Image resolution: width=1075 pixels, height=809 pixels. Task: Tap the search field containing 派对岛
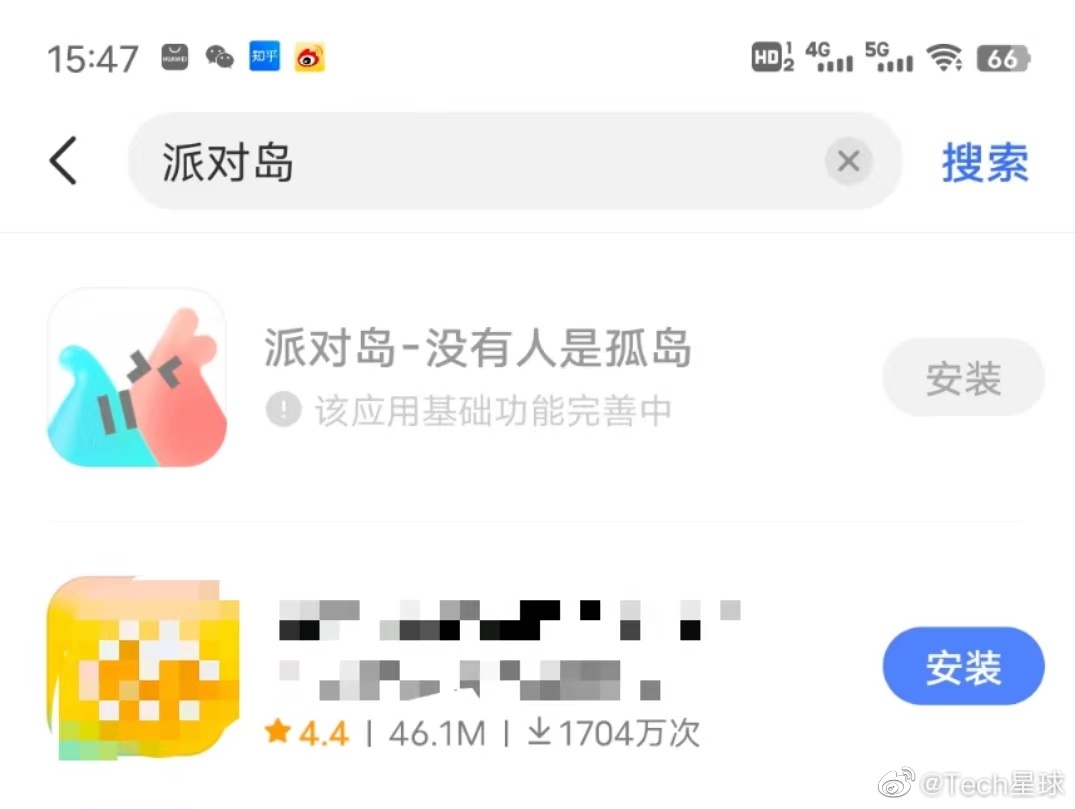[x=480, y=161]
